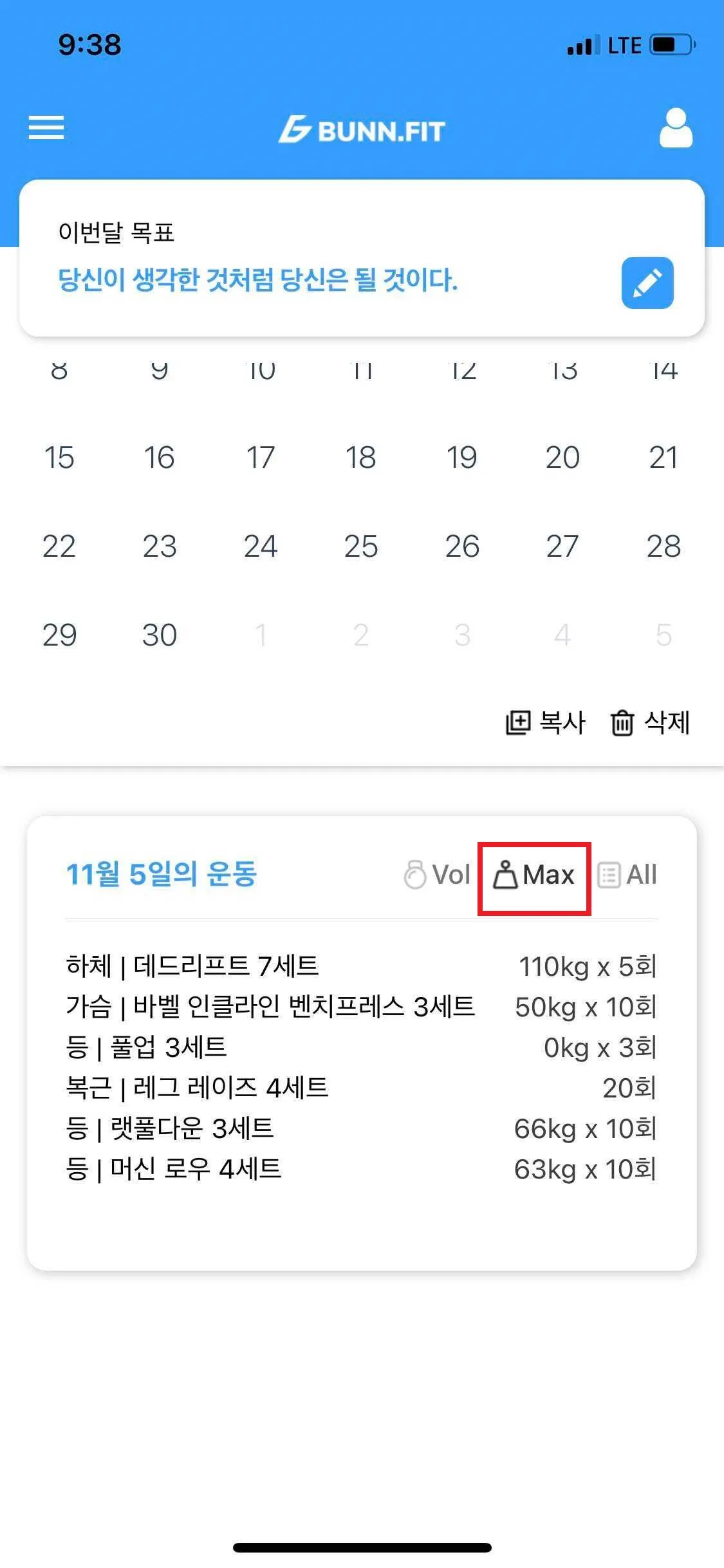Image resolution: width=724 pixels, height=1568 pixels.
Task: Switch to the Max view
Action: coord(534,875)
